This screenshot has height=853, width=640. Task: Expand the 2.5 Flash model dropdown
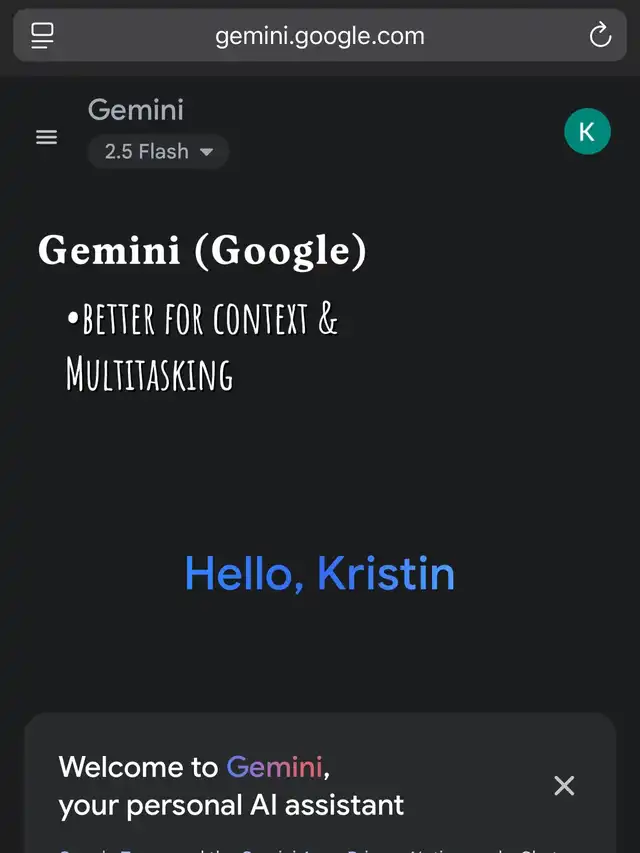[x=158, y=151]
